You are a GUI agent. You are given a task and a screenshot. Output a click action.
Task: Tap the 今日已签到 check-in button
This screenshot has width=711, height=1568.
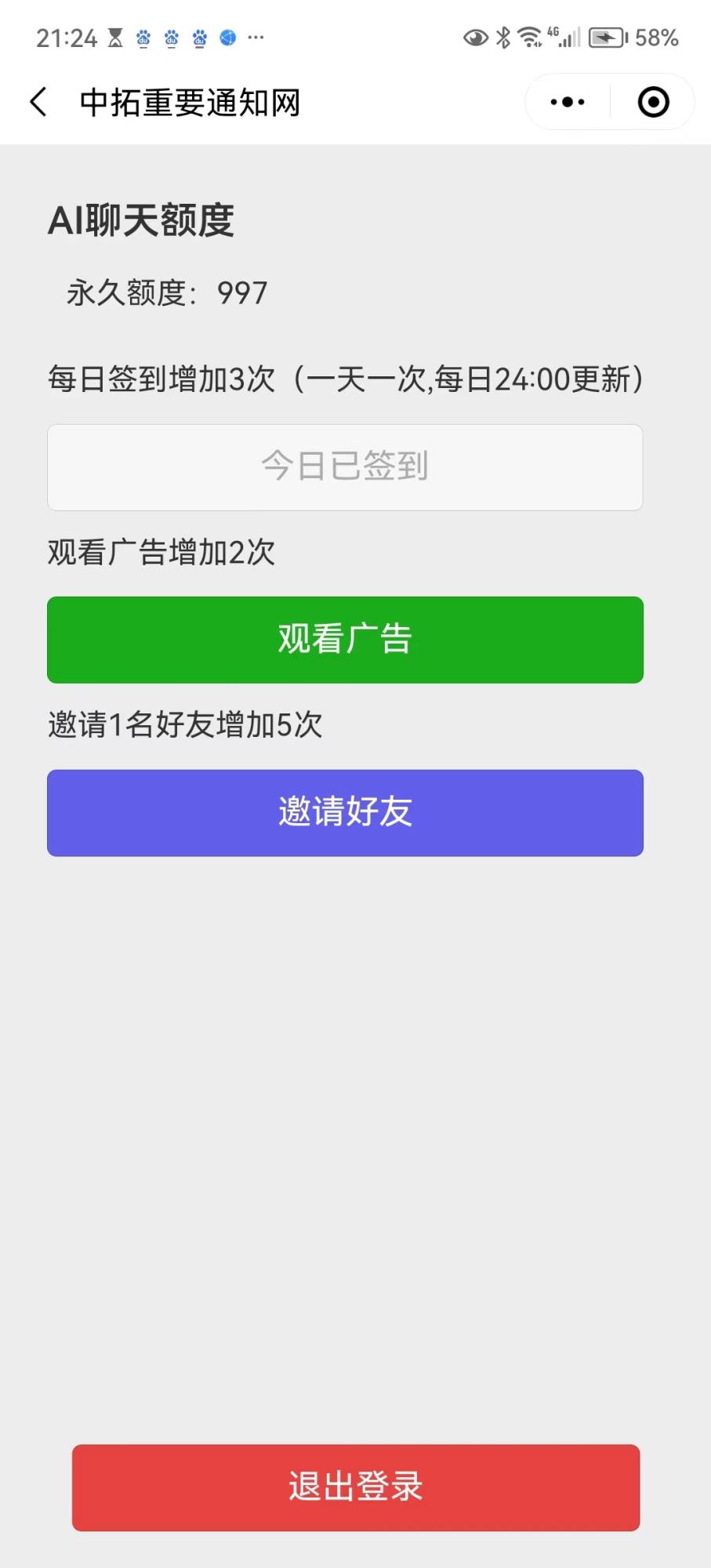[x=345, y=467]
